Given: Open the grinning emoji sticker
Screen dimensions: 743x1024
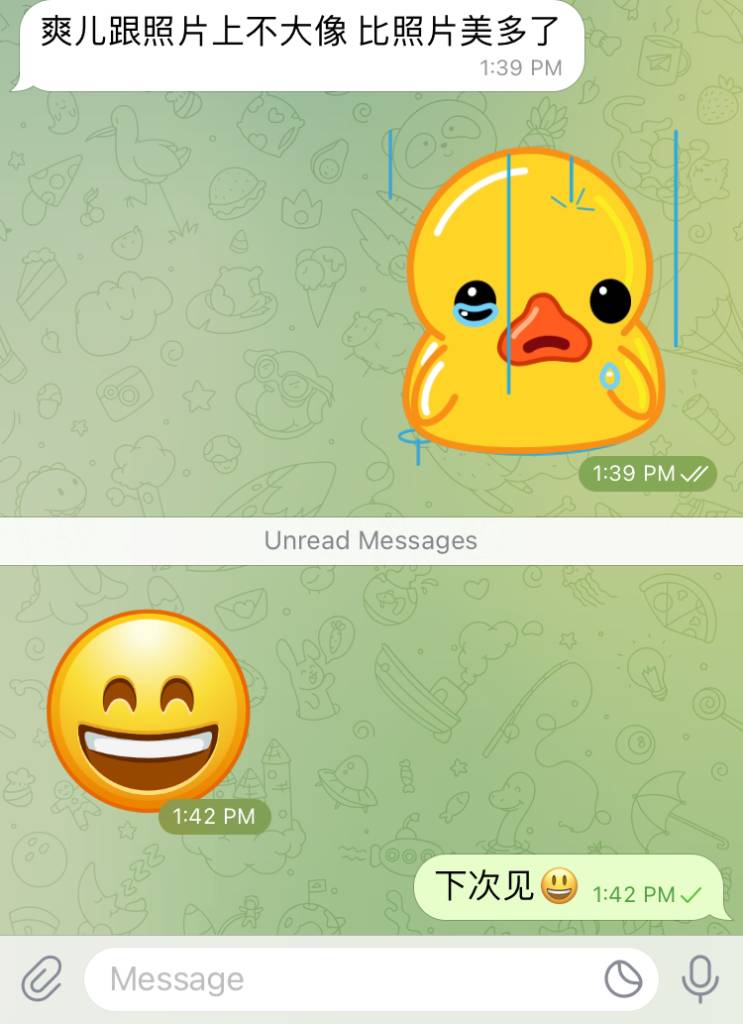Looking at the screenshot, I should (x=148, y=710).
